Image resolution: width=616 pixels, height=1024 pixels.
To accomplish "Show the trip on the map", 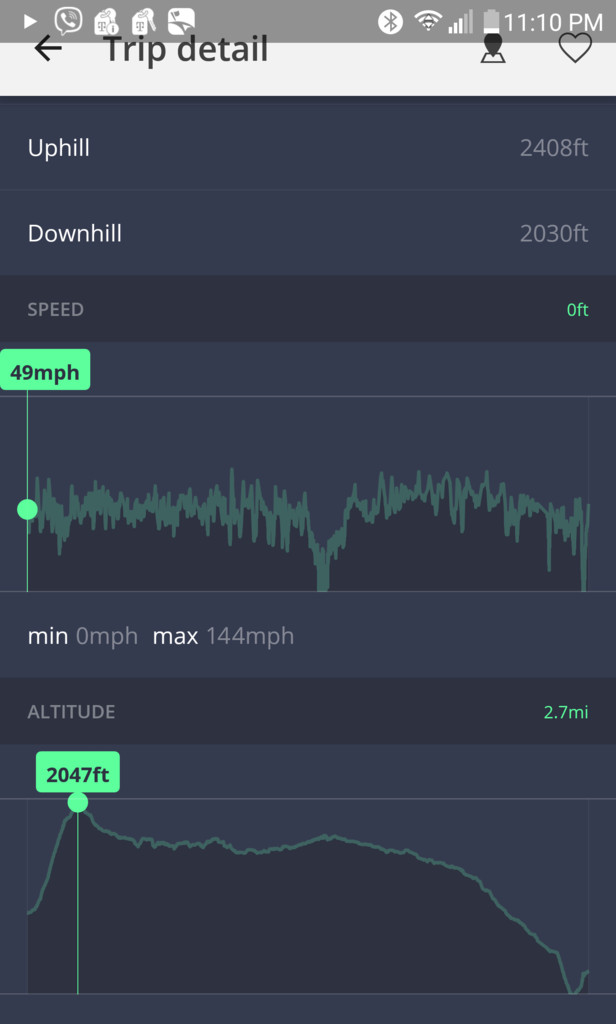I will 493,49.
